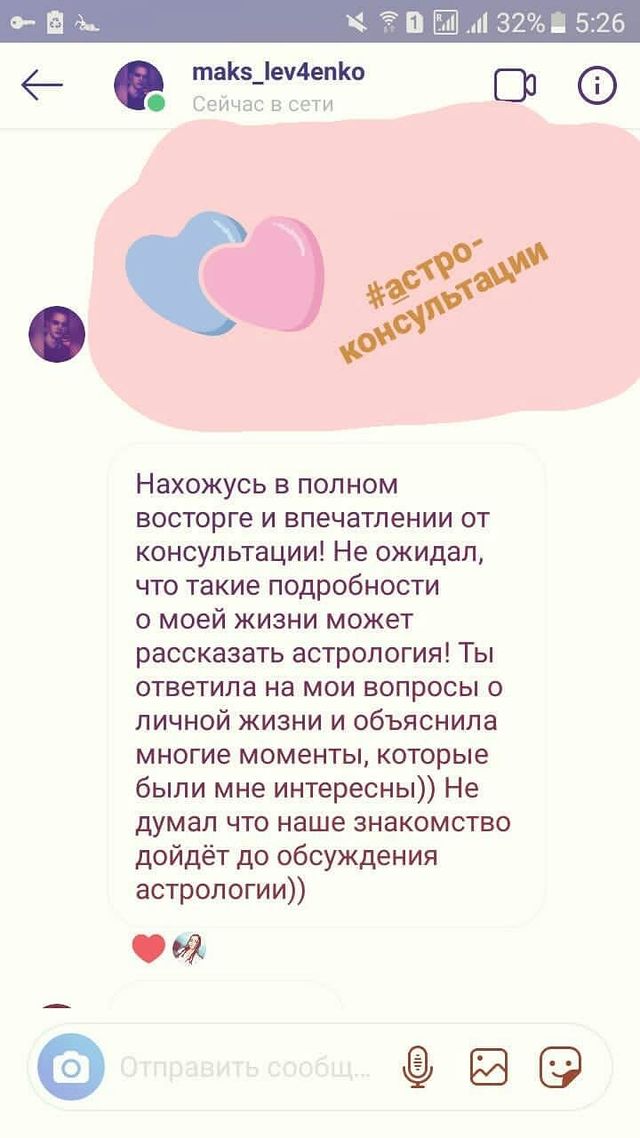View the heart reaction under the message
640x1138 pixels.
point(148,948)
